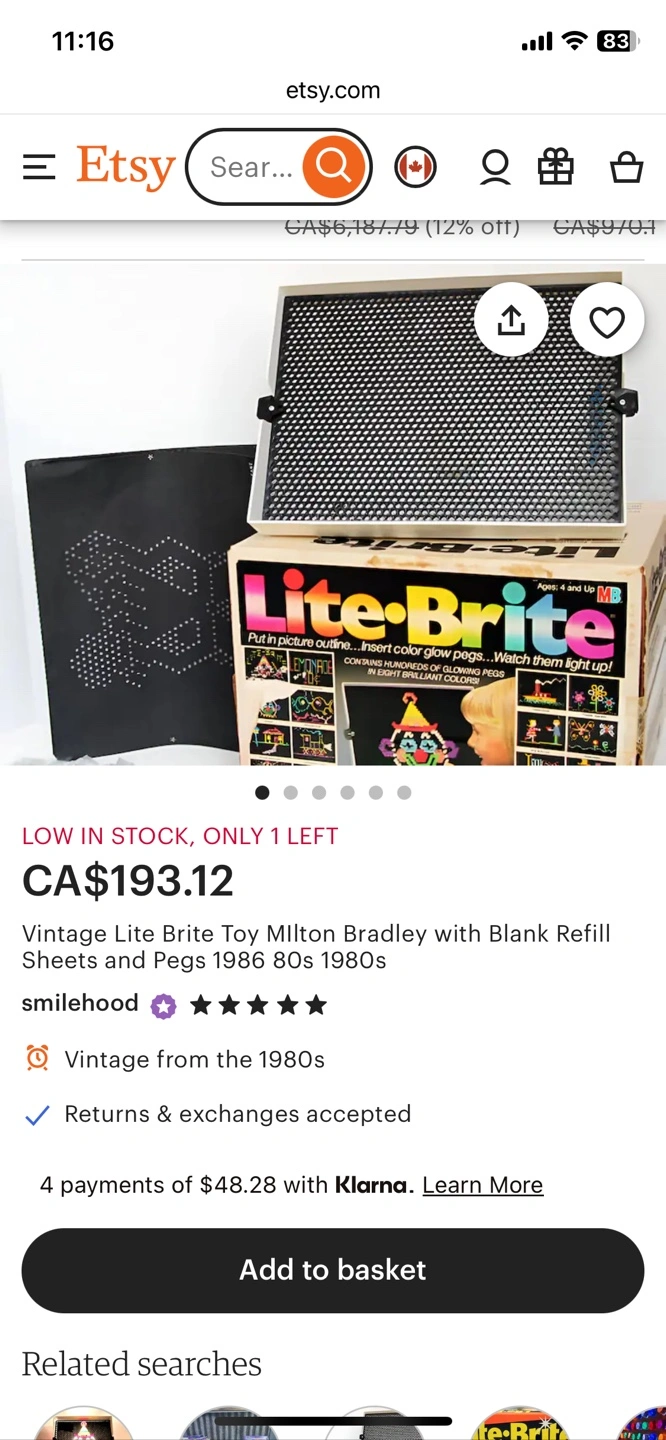
Task: Favourite this item with the heart
Action: click(607, 321)
